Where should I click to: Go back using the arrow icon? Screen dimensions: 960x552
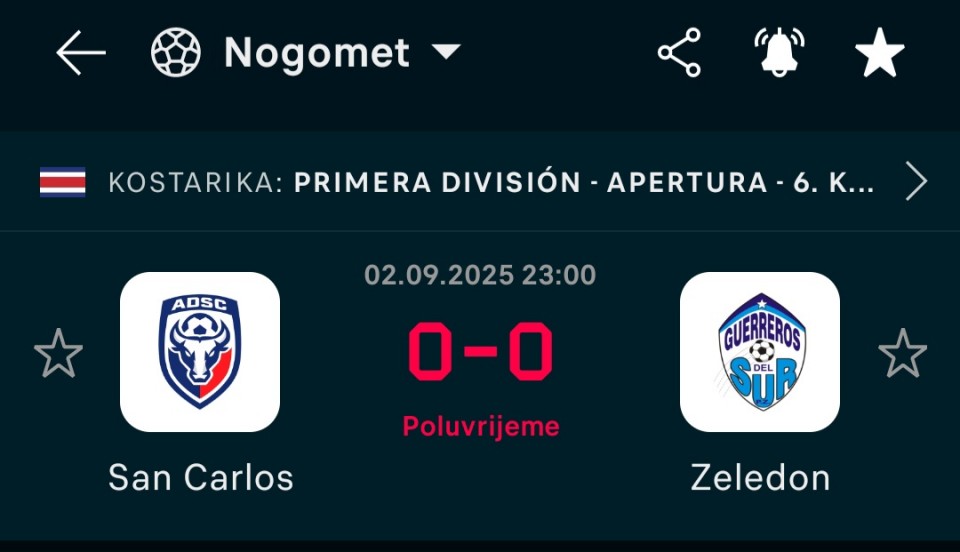tap(81, 53)
